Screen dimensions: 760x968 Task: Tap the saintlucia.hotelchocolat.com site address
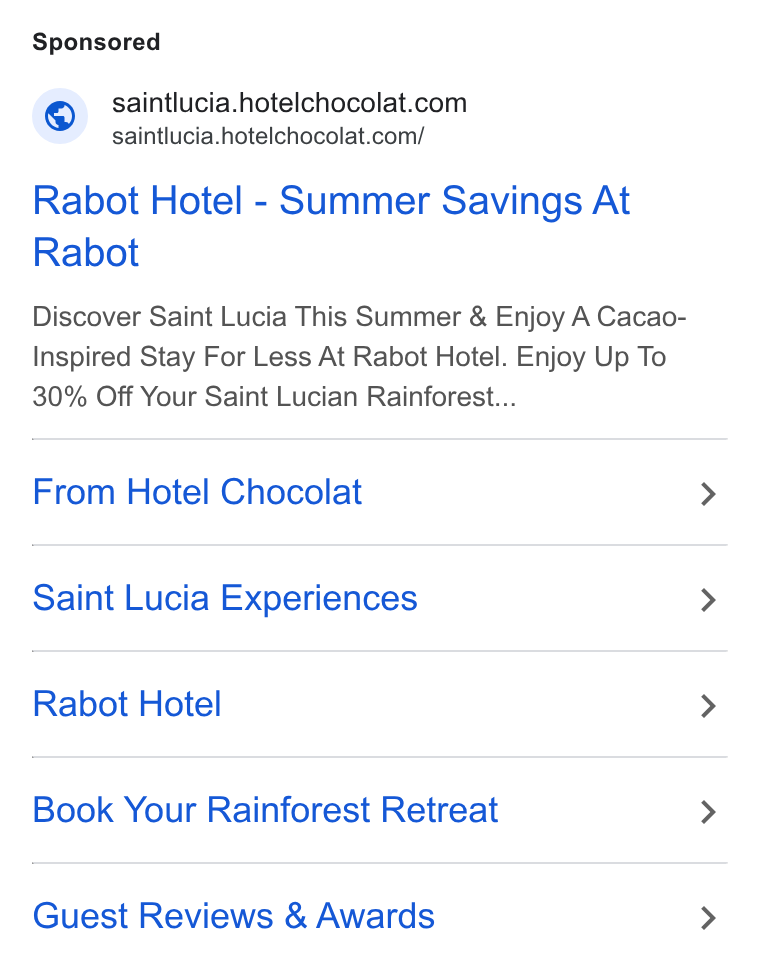click(x=267, y=136)
